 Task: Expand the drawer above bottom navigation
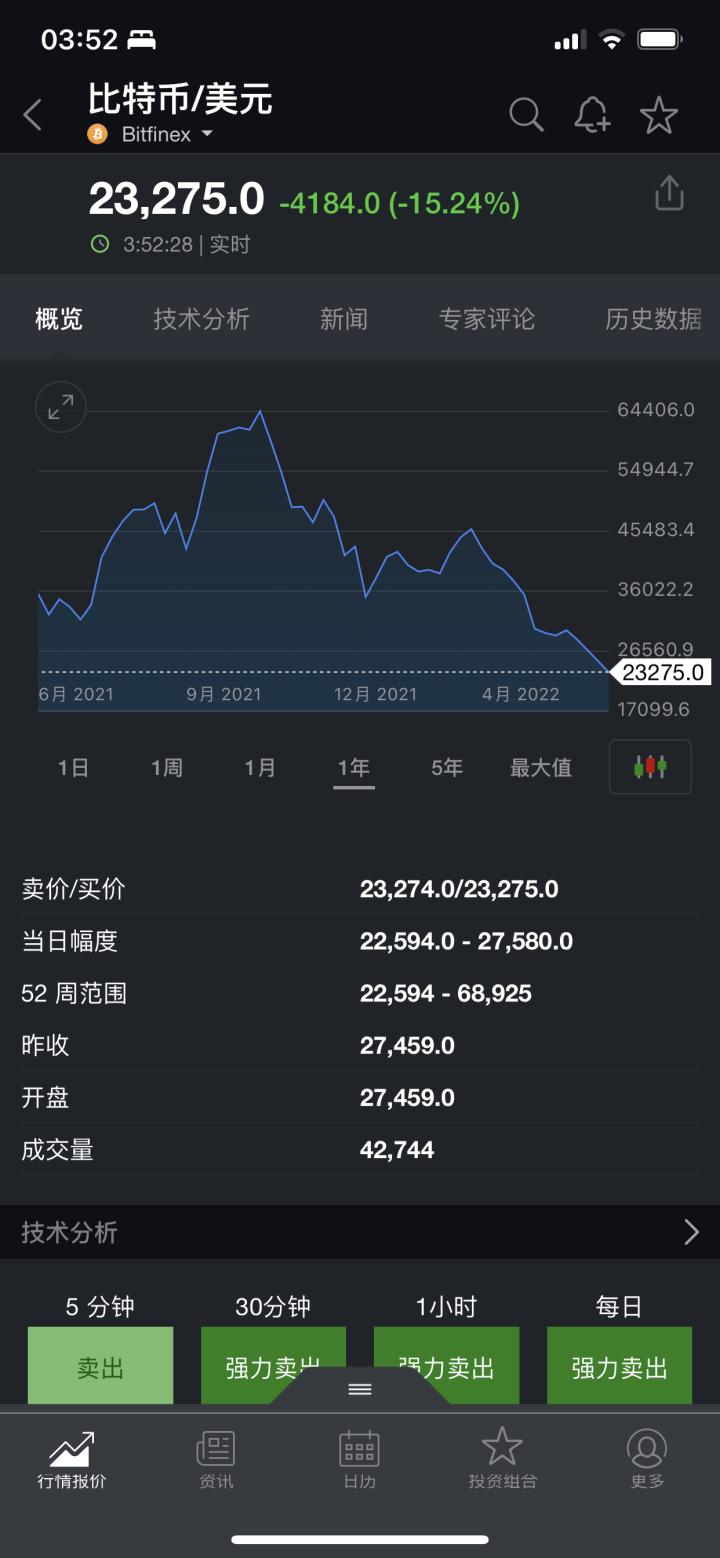tap(360, 1389)
